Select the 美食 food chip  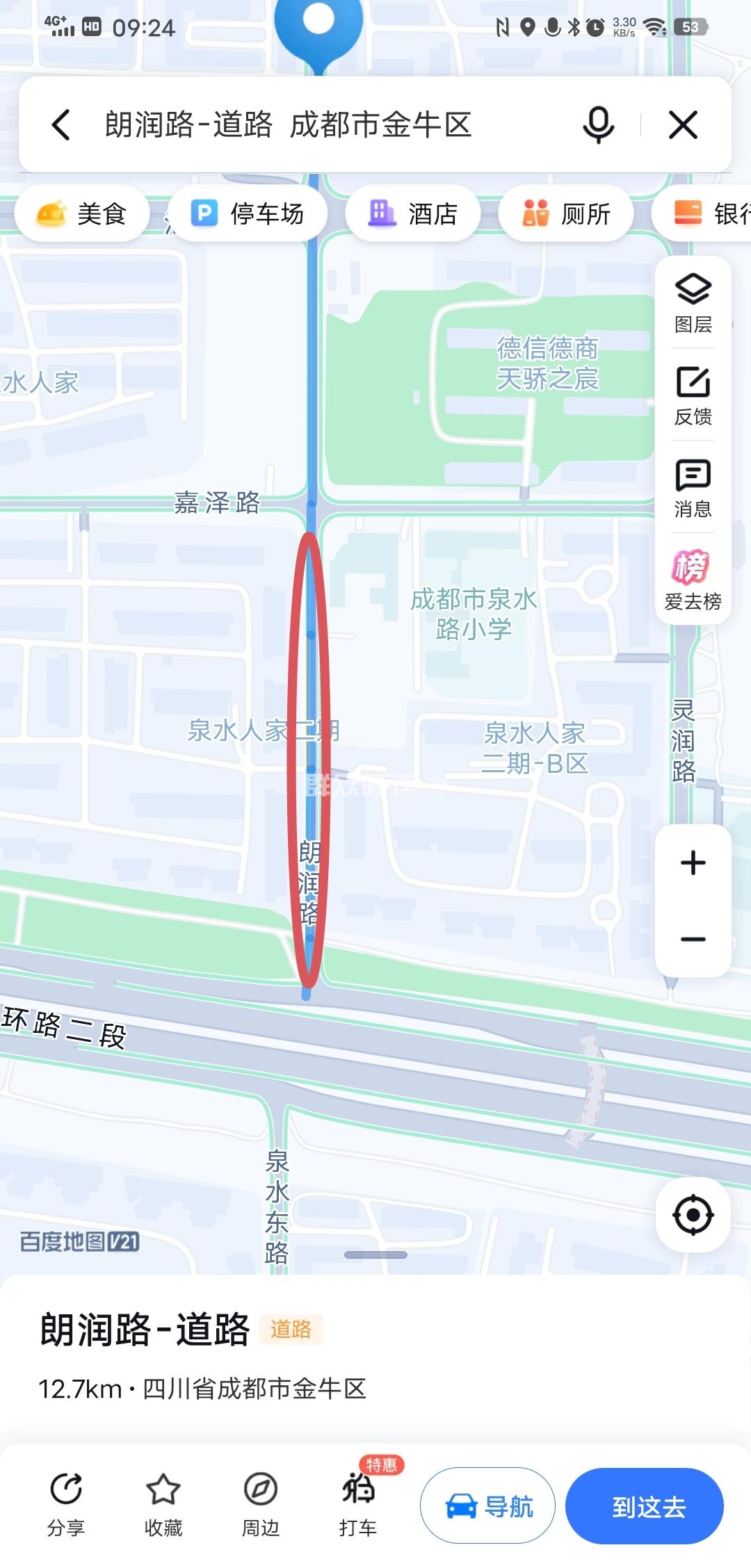tap(83, 213)
